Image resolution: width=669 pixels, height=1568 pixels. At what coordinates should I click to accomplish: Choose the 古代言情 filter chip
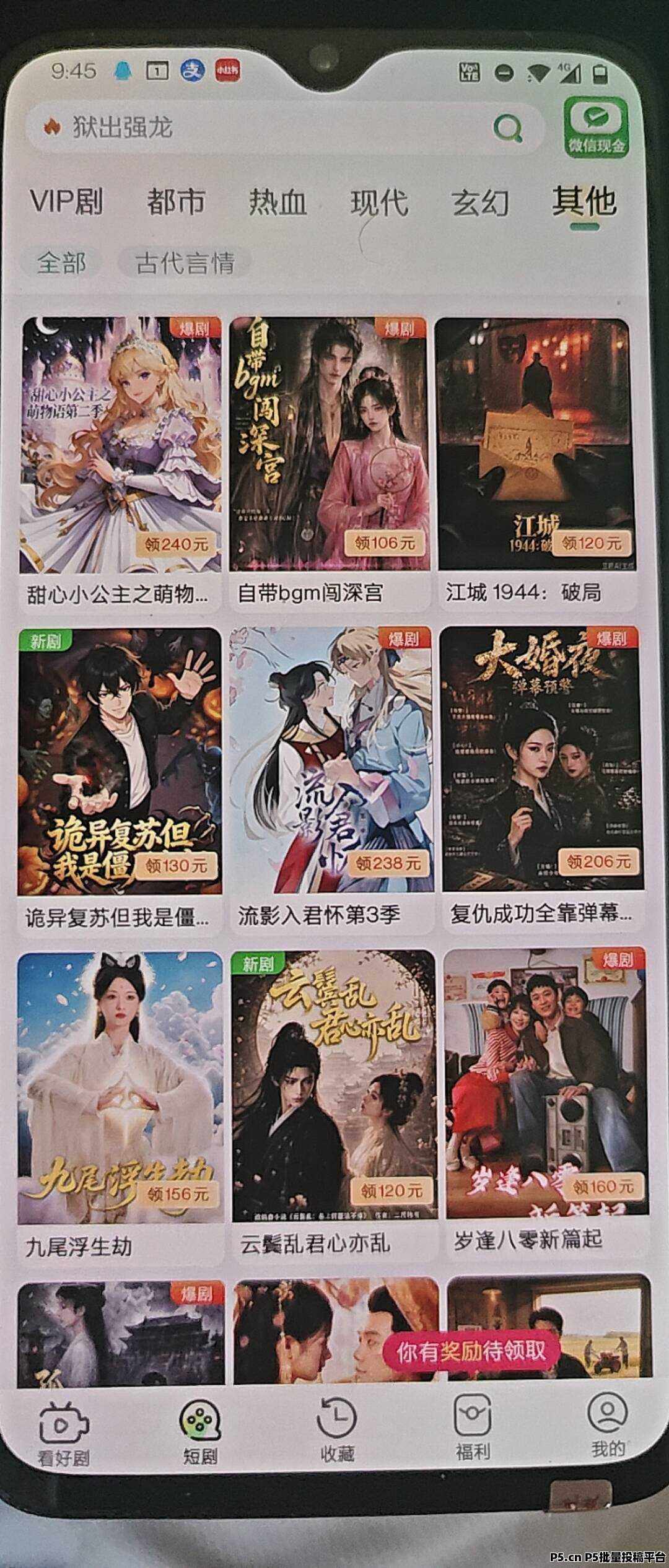tap(185, 263)
